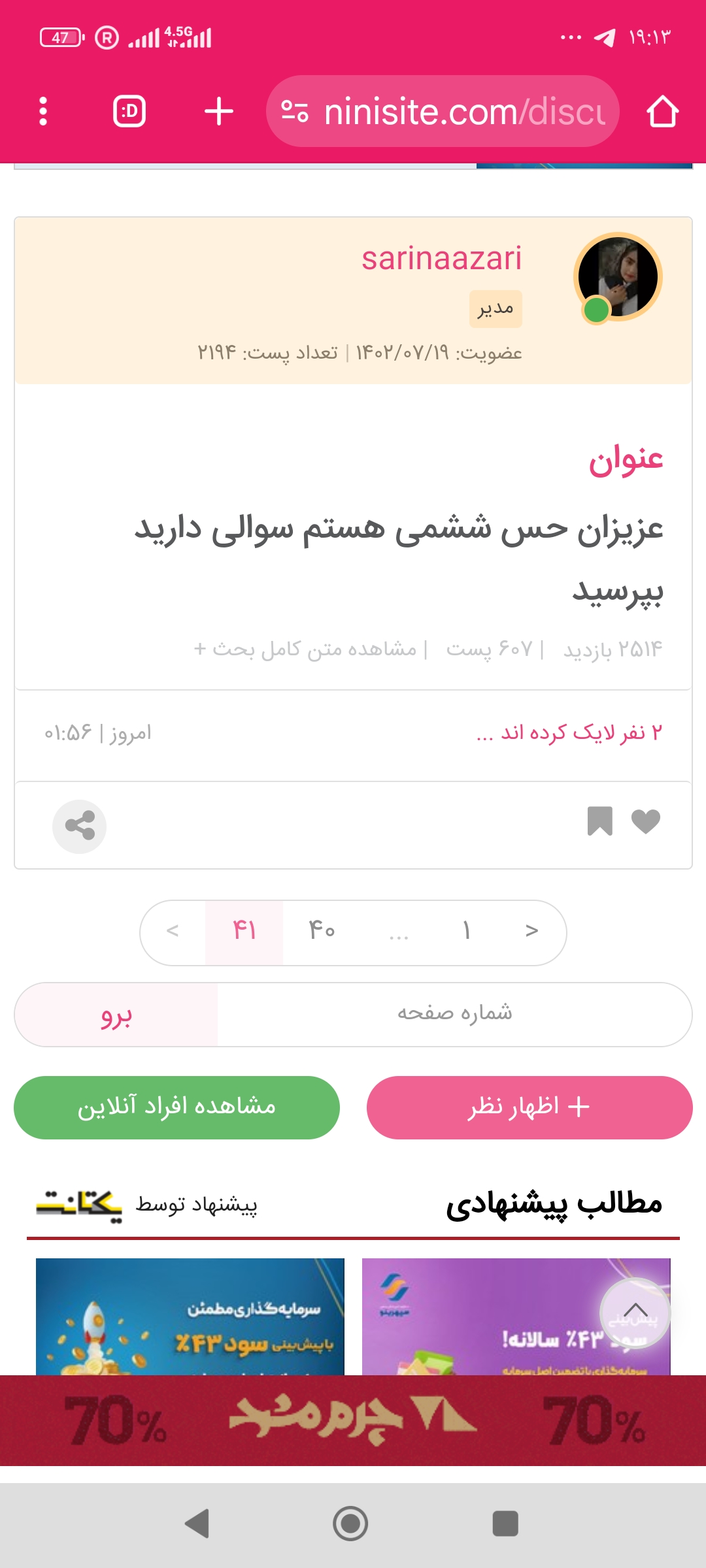Open the browser overflow menu

[43, 111]
